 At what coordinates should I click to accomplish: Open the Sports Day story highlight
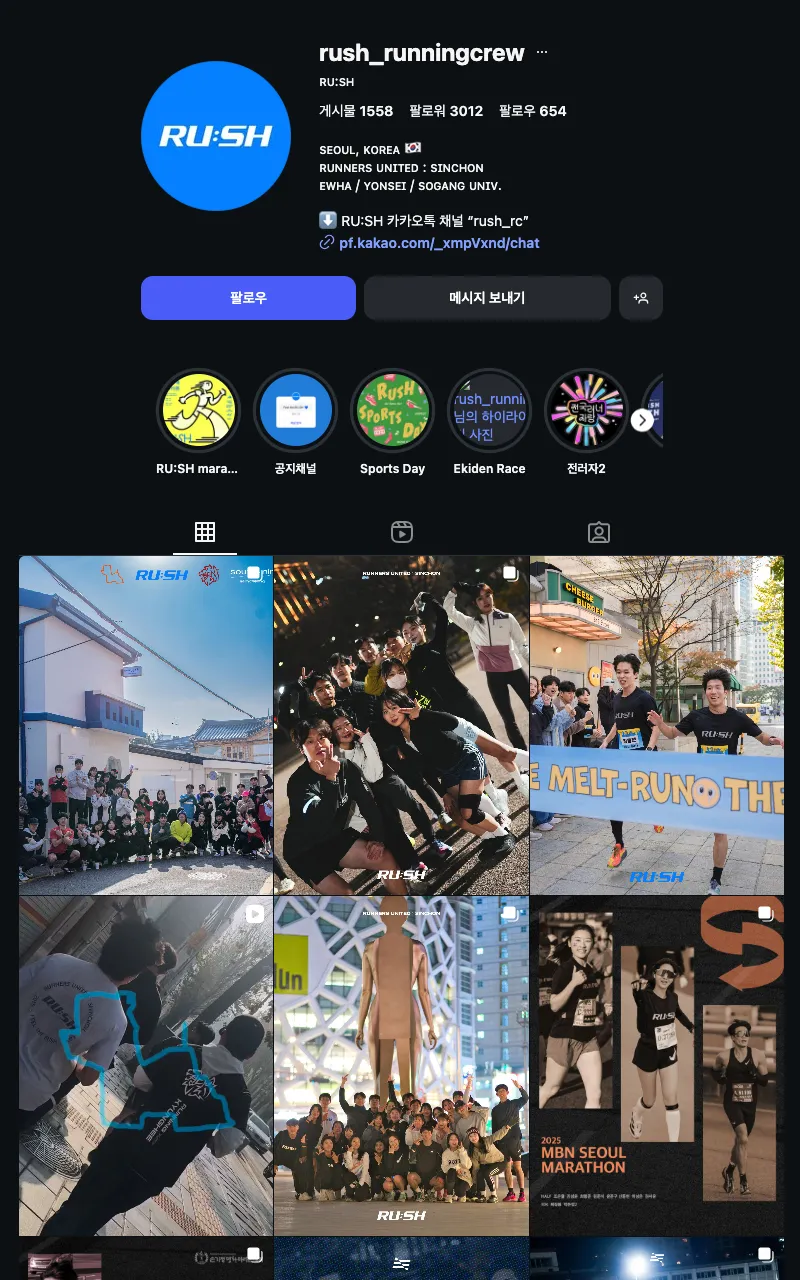click(x=392, y=411)
